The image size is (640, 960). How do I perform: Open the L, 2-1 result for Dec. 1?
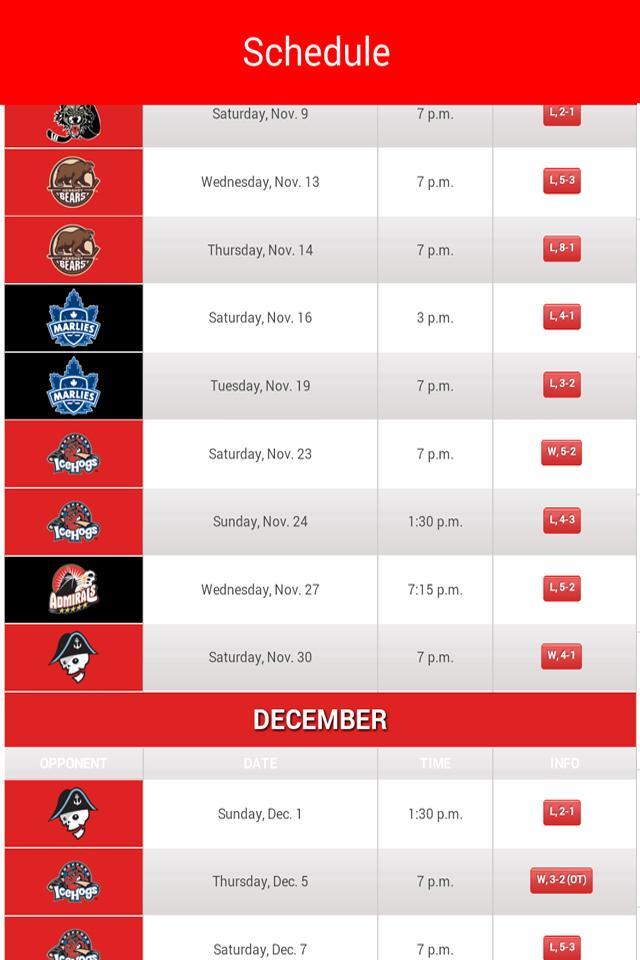[562, 812]
